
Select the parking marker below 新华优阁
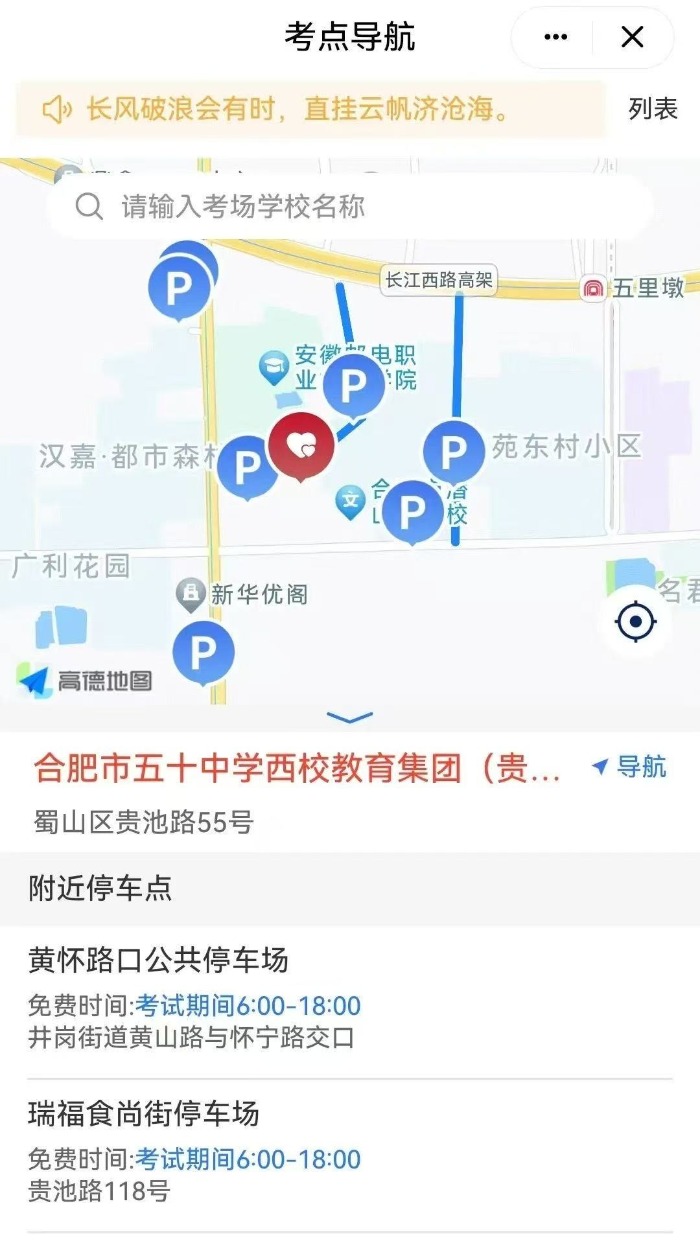(x=203, y=654)
